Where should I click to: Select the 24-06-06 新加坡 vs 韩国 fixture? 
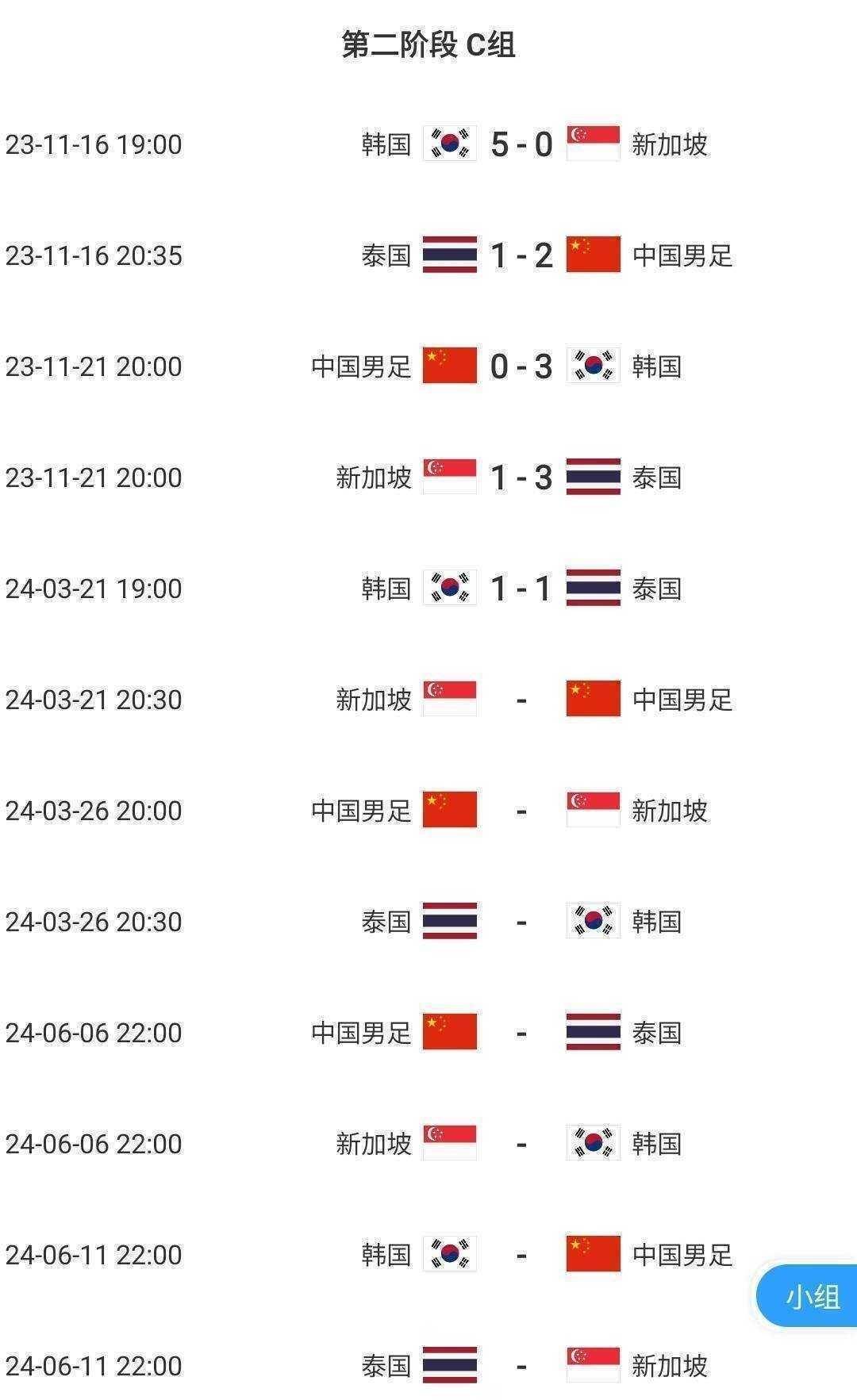click(428, 1144)
